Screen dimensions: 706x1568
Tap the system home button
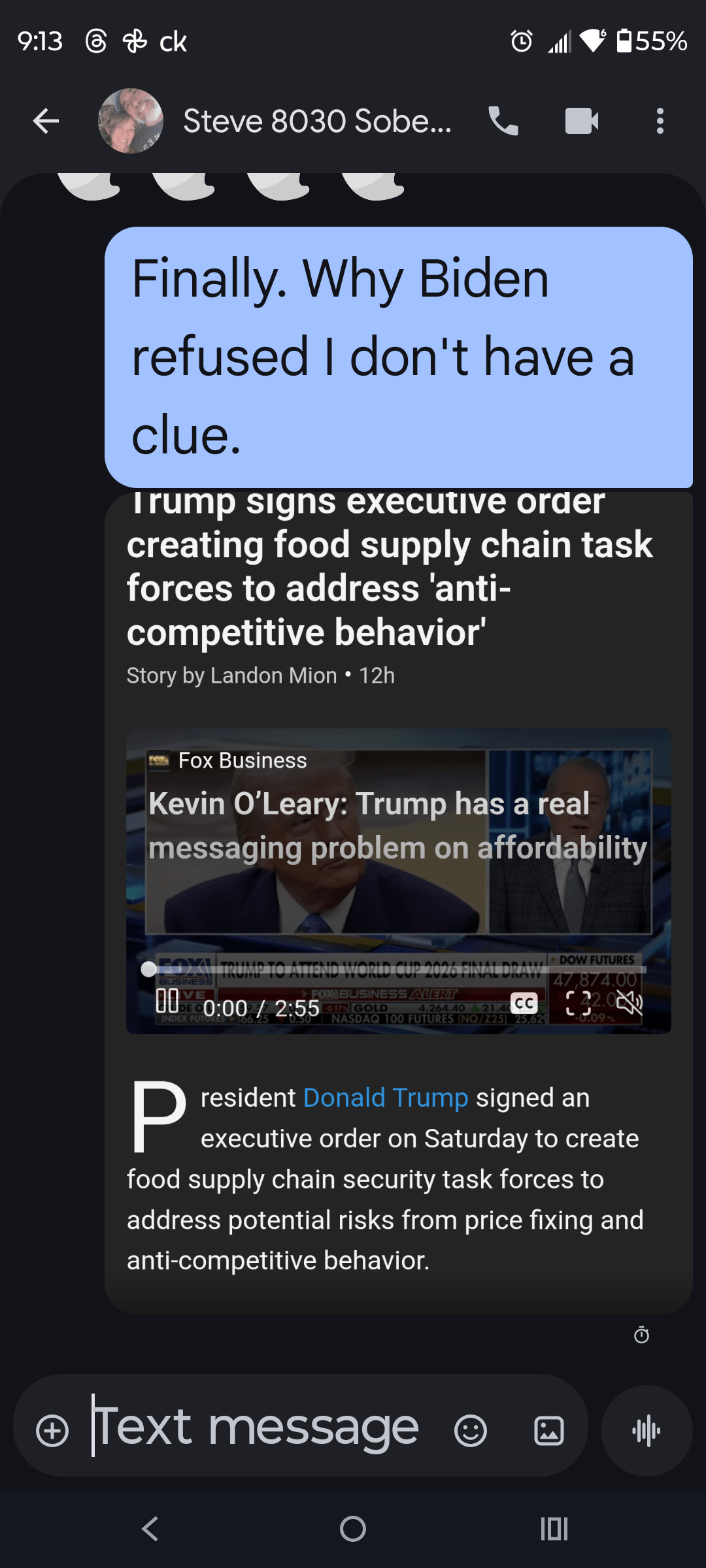pyautogui.click(x=353, y=1529)
